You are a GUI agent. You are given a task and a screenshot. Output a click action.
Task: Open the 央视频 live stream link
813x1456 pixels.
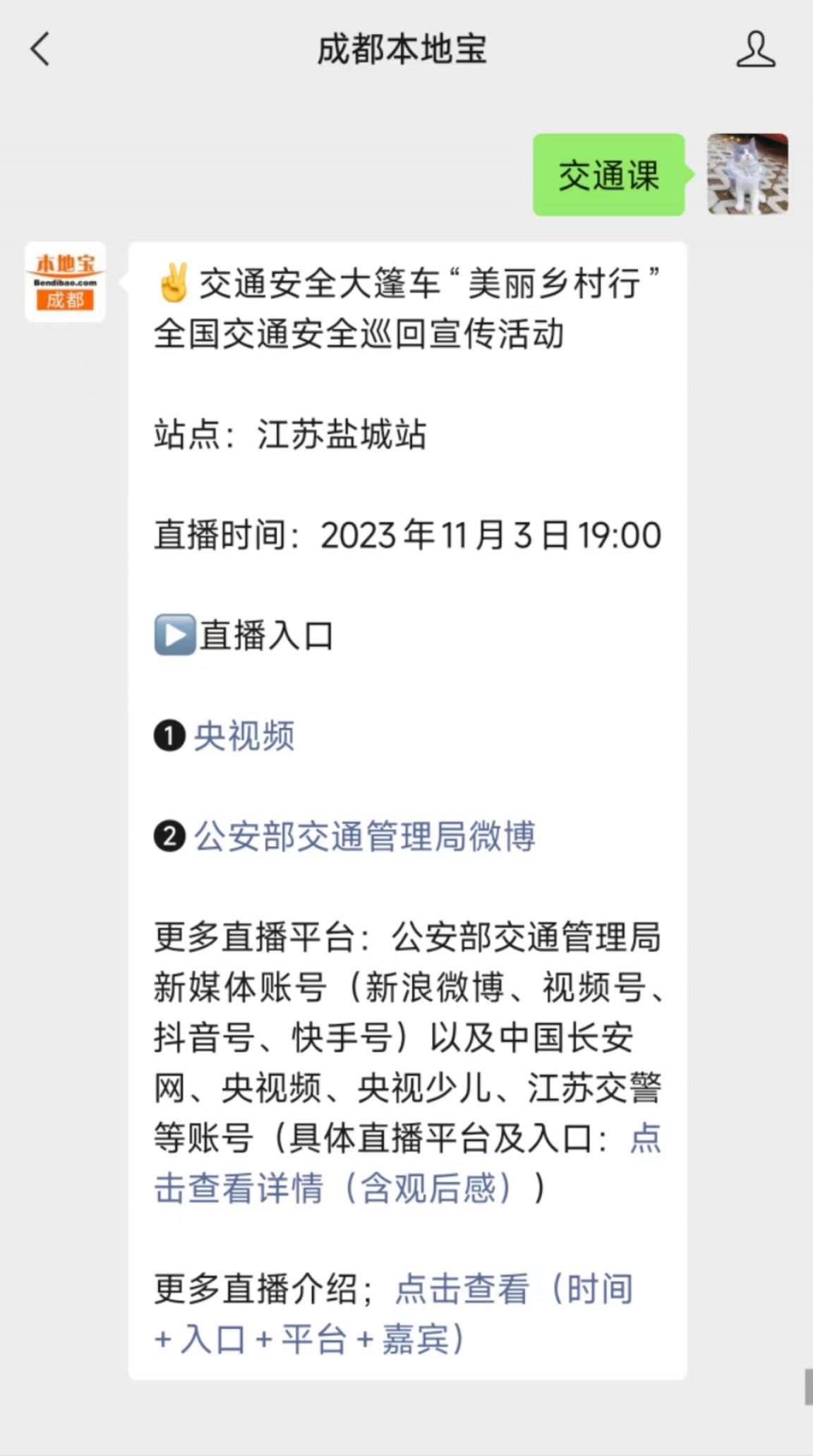(x=244, y=736)
